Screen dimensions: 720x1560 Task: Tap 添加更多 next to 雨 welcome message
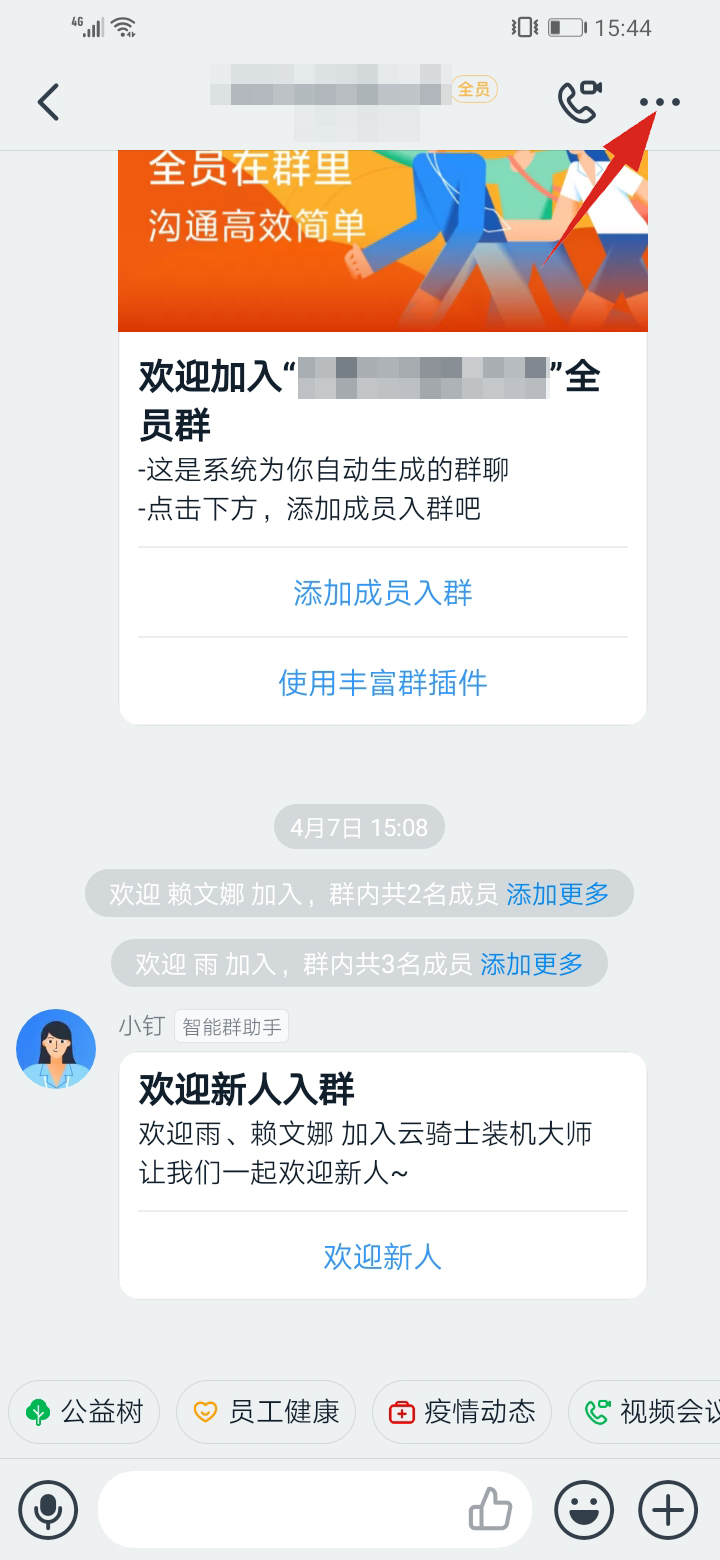point(531,964)
